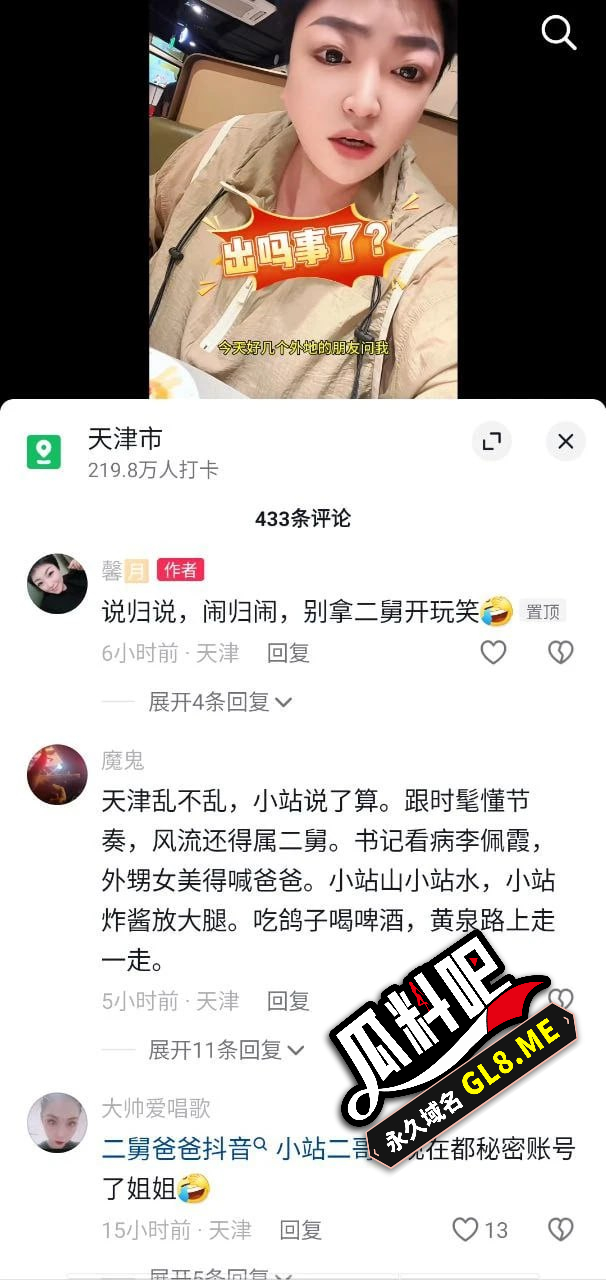
Task: Close the comments panel
Action: click(565, 441)
